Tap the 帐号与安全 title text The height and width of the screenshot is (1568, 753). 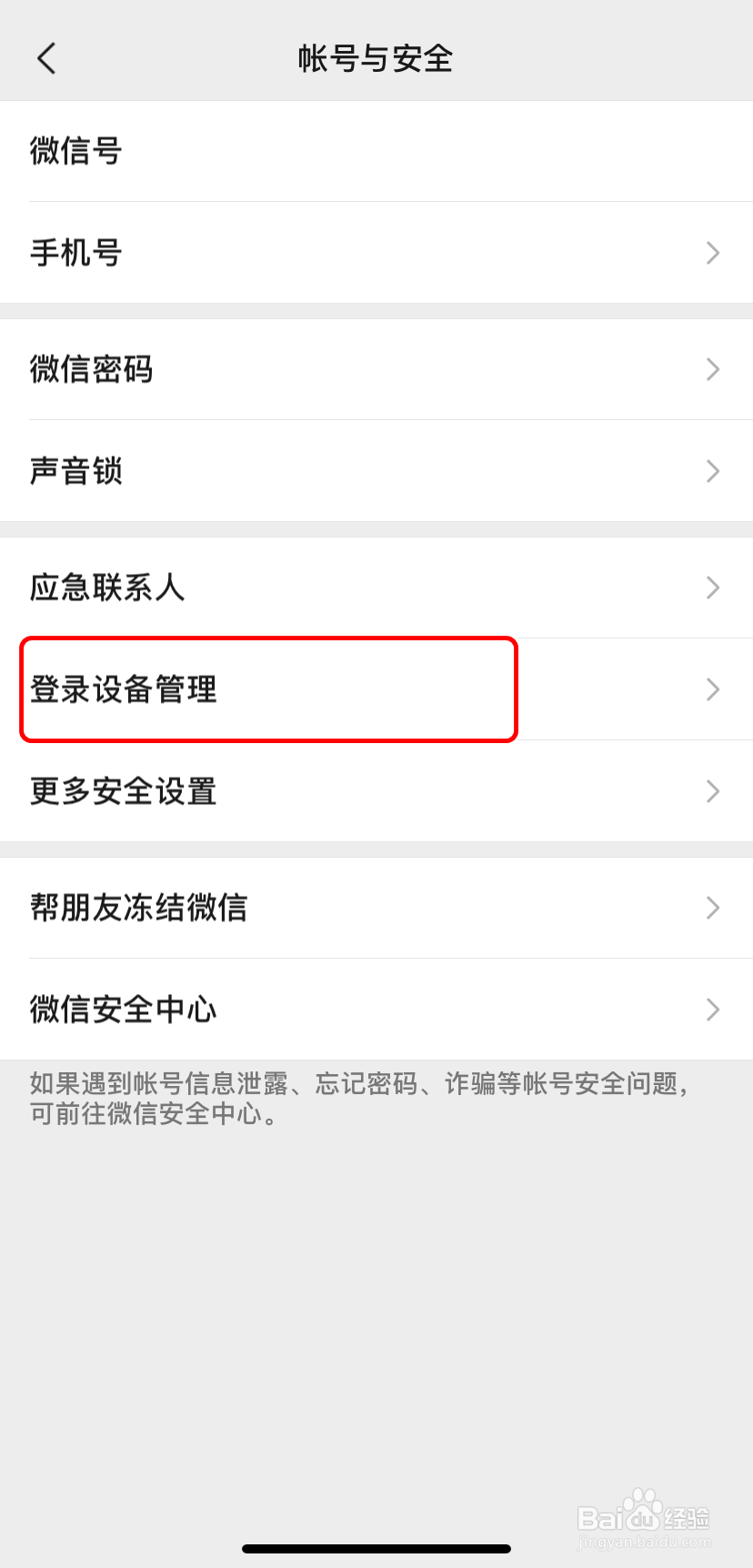click(376, 57)
